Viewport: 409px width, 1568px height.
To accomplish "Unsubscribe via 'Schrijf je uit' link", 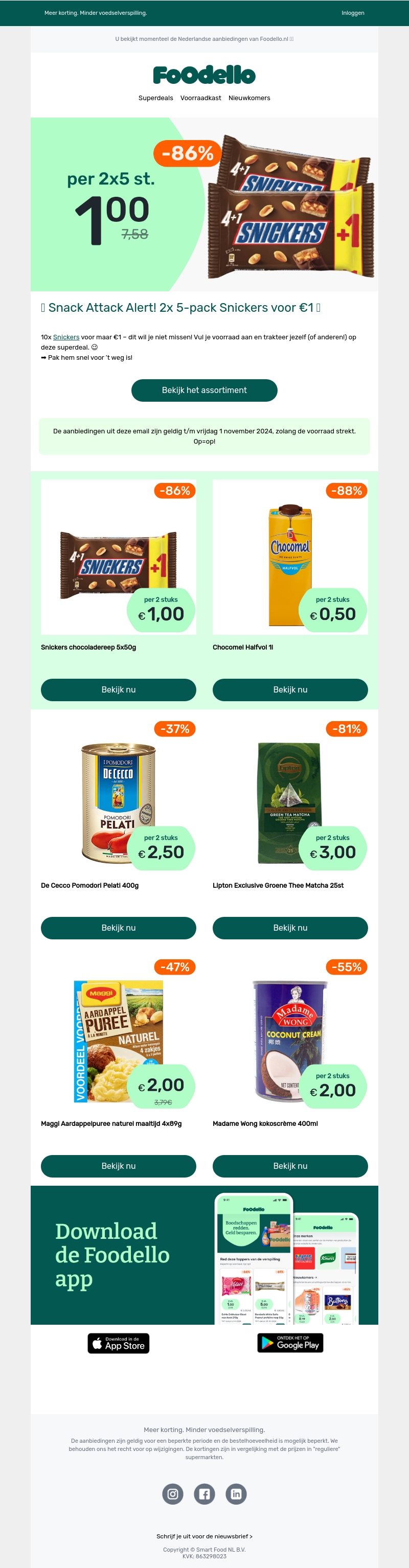I will coord(204,1536).
